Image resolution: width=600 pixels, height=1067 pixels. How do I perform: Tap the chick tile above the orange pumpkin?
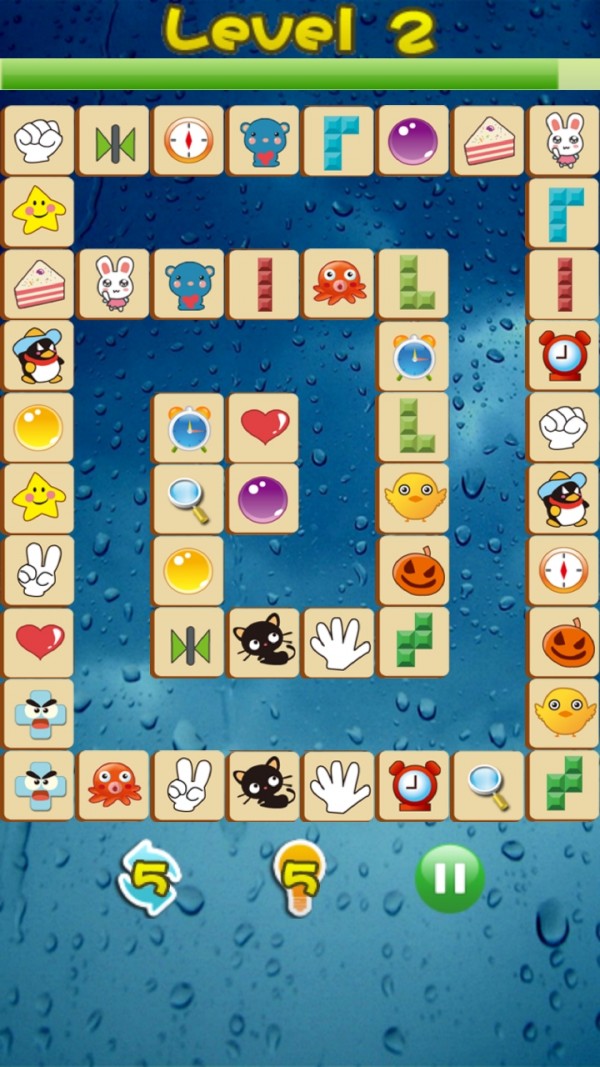(413, 498)
